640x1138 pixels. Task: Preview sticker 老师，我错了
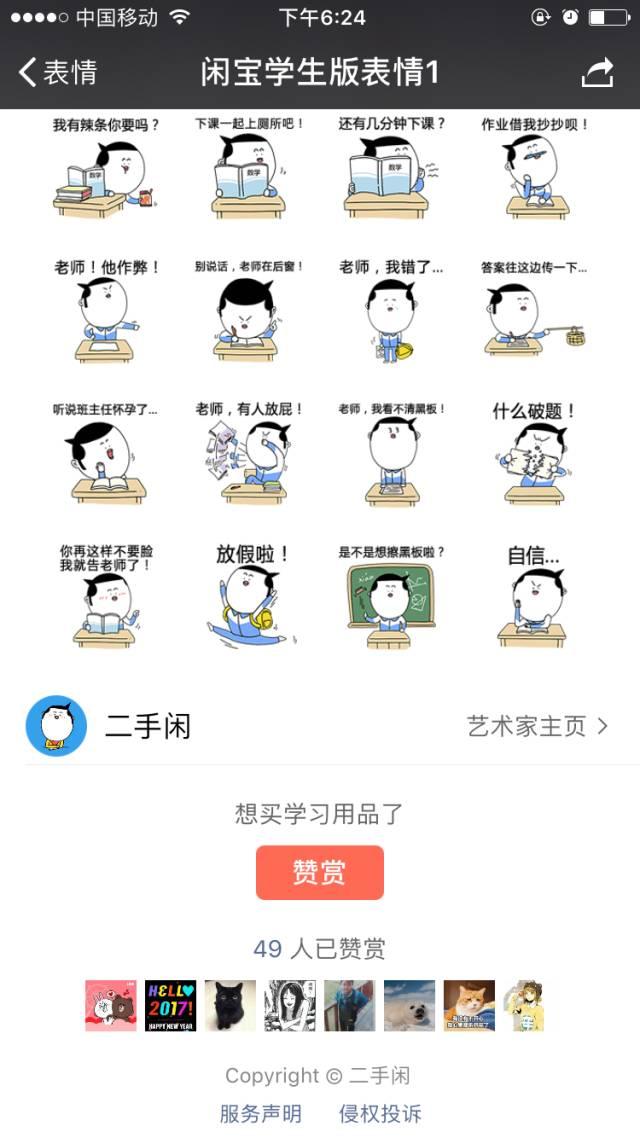(391, 312)
